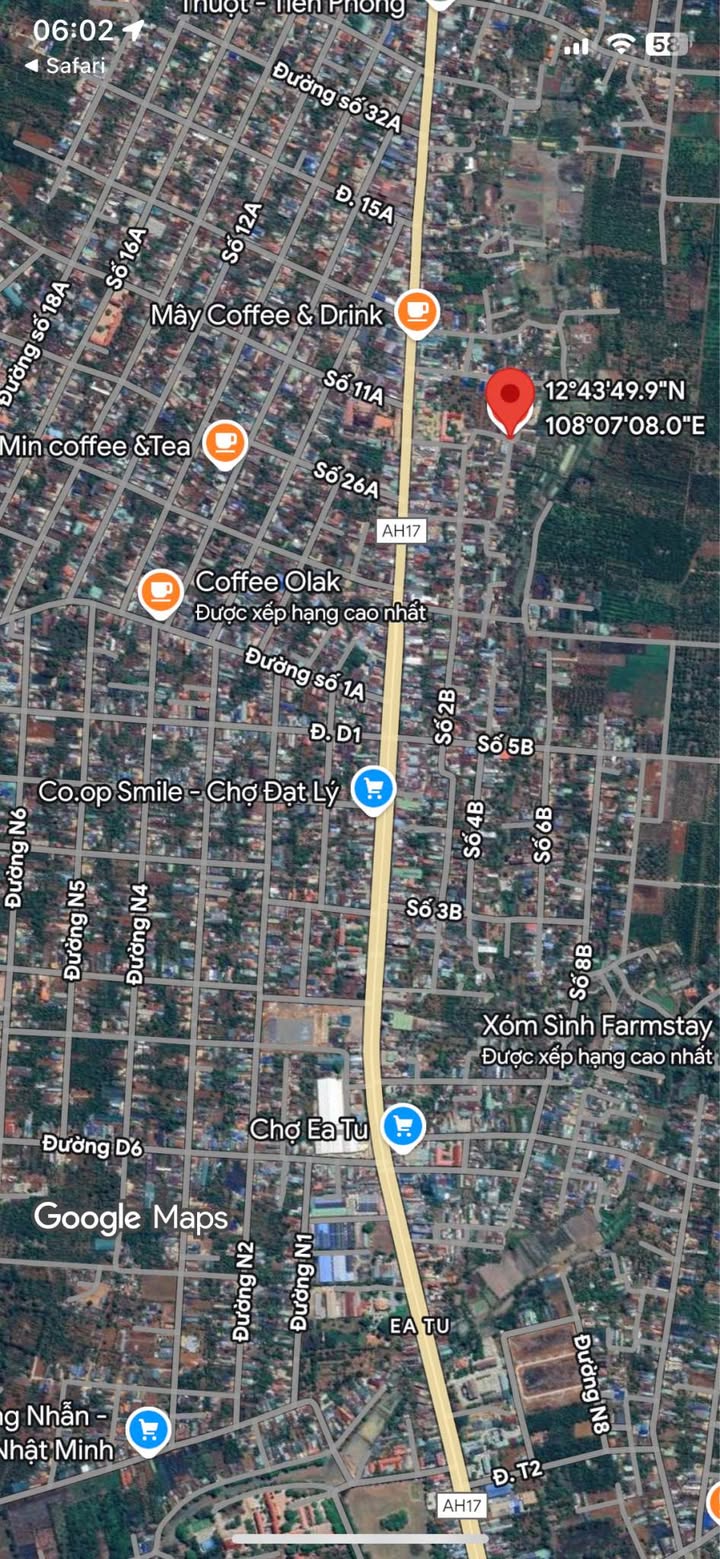
Task: Open the Nhật Minh shopping cart marker
Action: pyautogui.click(x=149, y=1430)
